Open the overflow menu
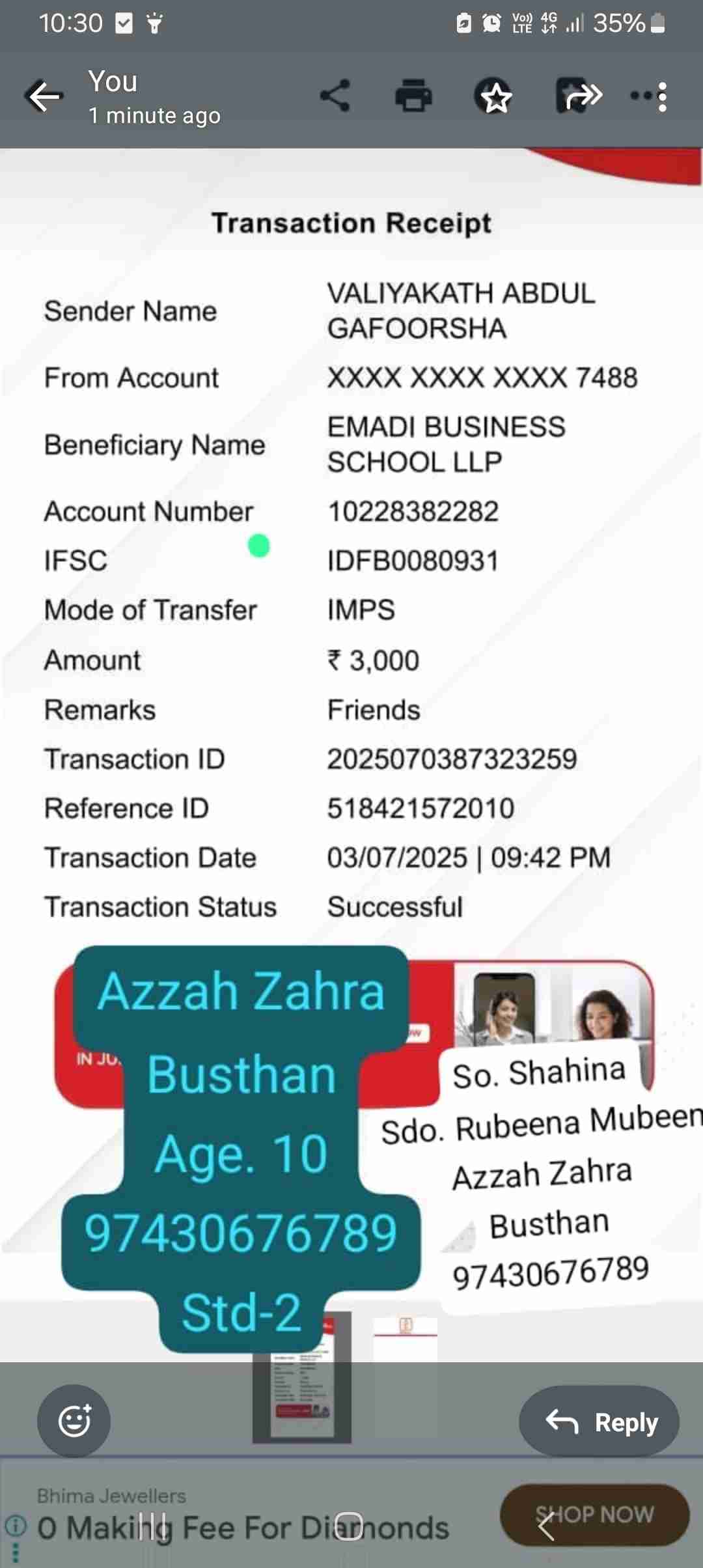This screenshot has width=703, height=1568. 652,97
